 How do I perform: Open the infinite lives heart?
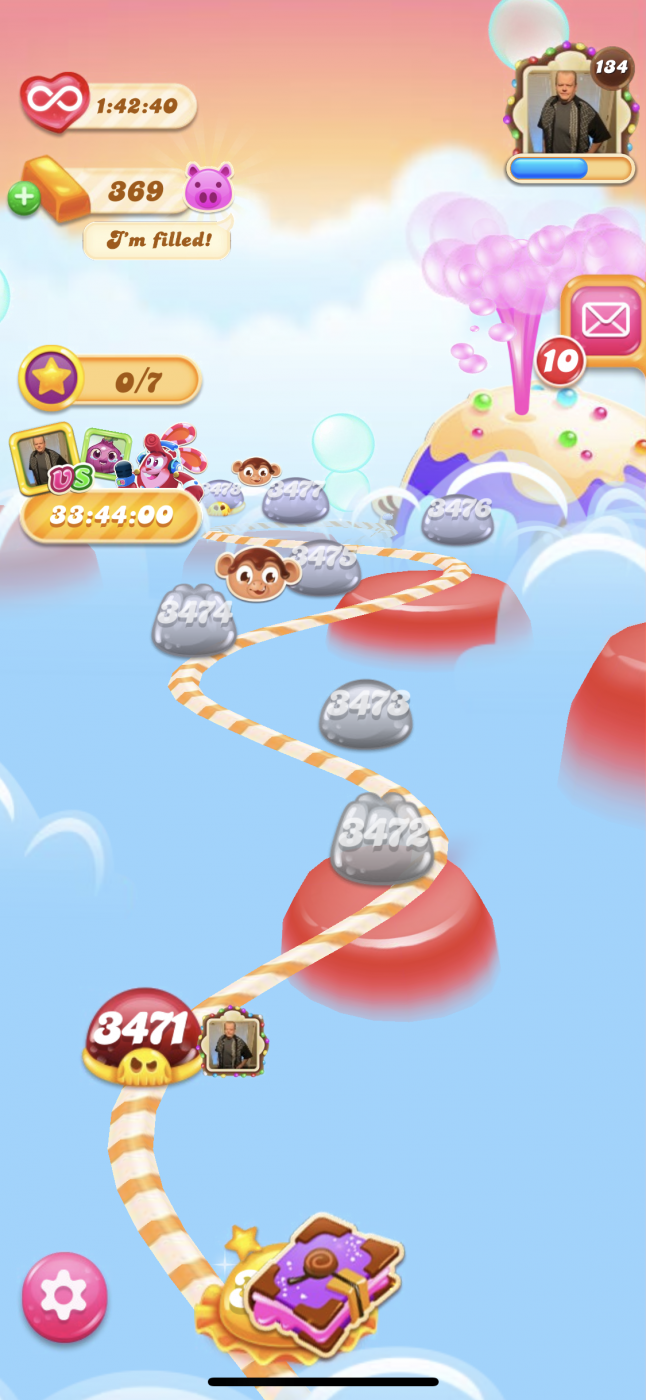point(54,101)
